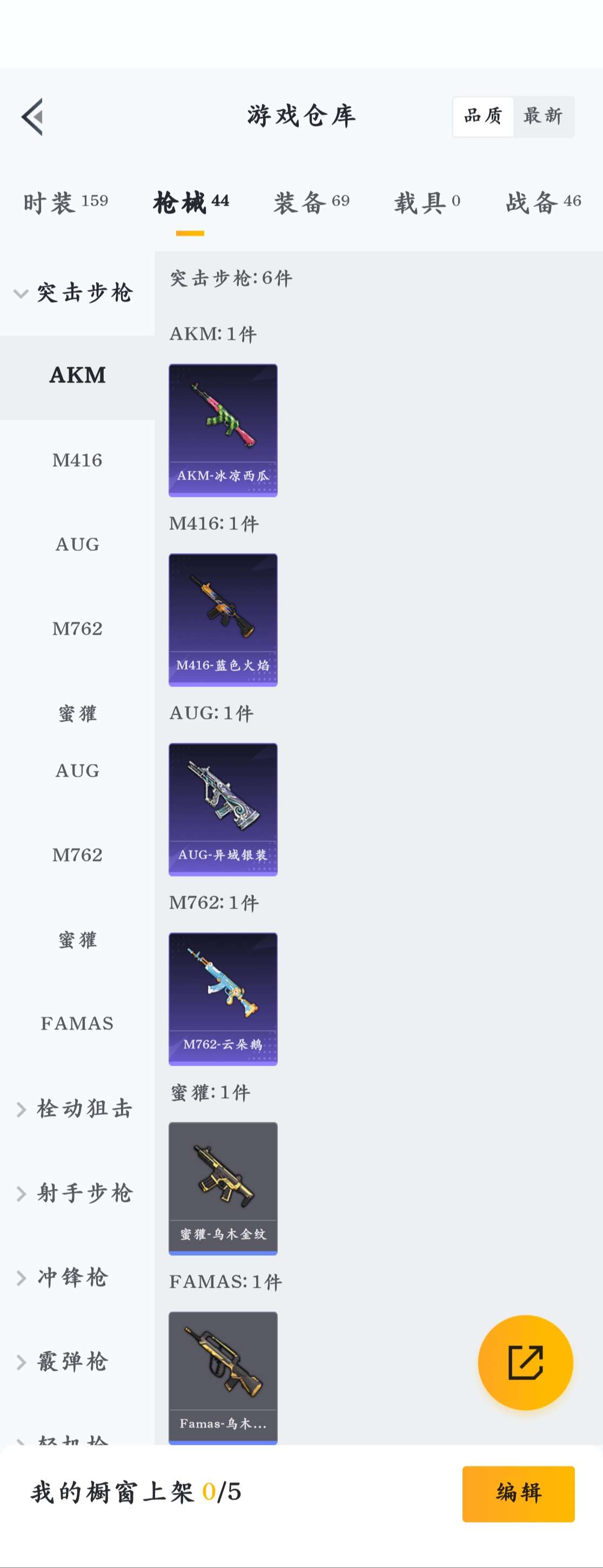Switch to the 装备 tab
This screenshot has height=1568, width=603.
tap(311, 202)
